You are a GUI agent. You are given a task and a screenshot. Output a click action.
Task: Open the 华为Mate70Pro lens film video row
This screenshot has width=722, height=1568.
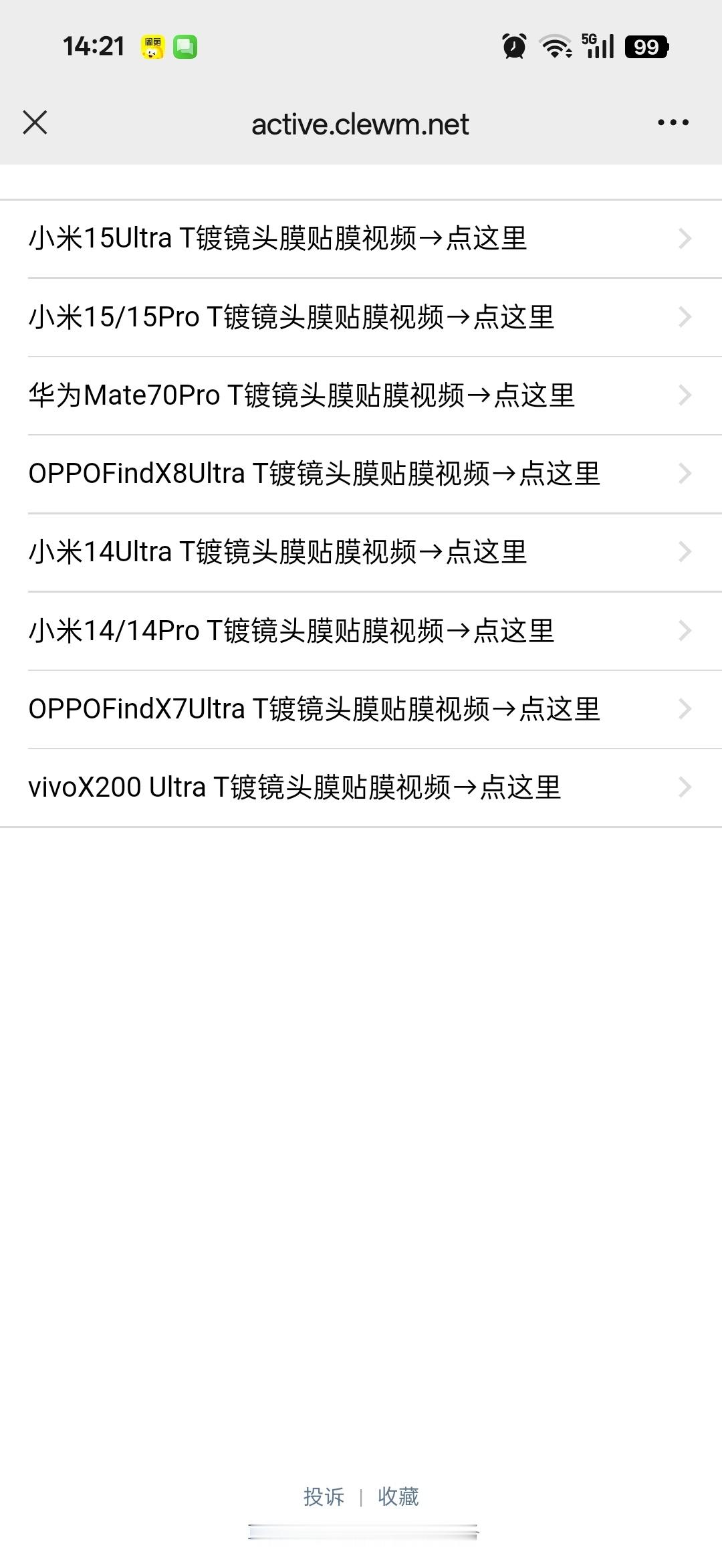[x=361, y=395]
